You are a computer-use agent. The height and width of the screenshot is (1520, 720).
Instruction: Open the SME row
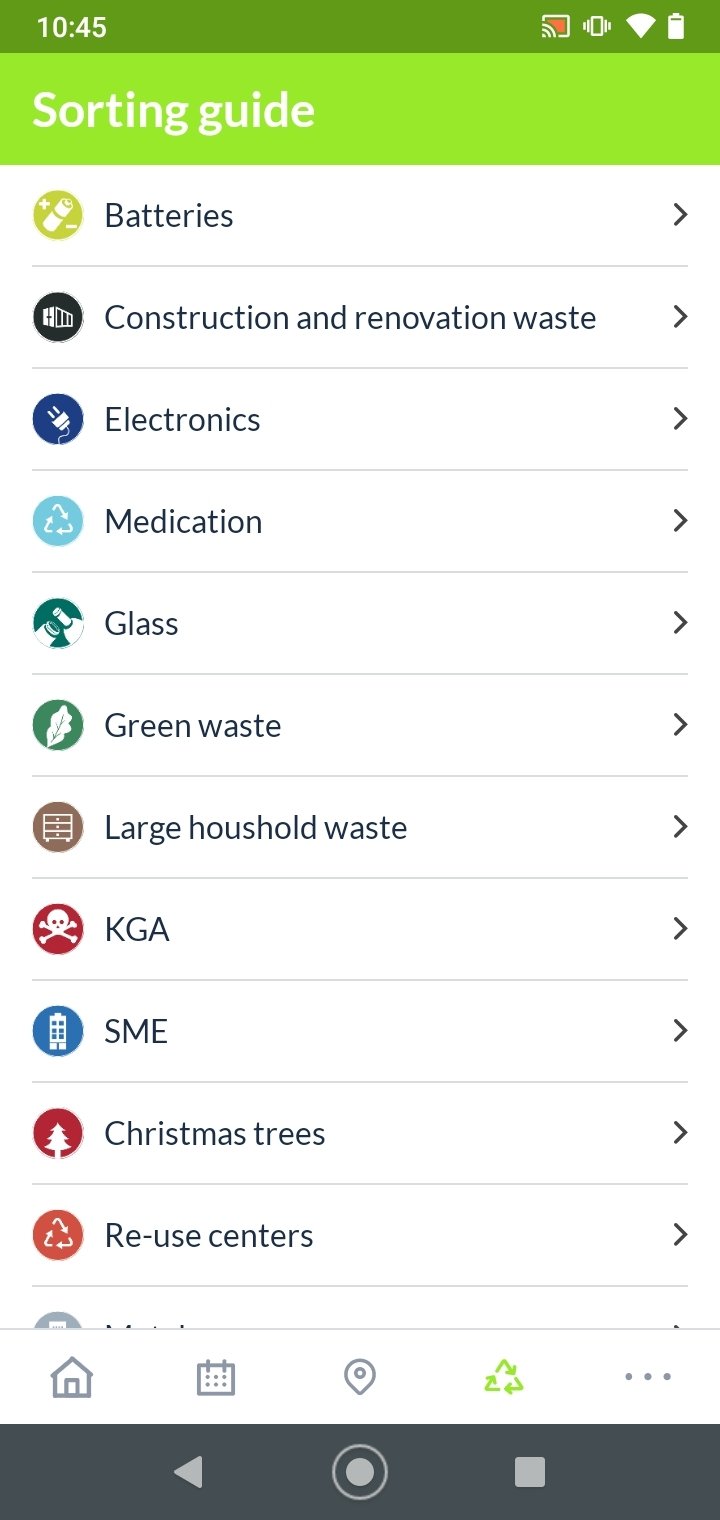coord(360,1031)
